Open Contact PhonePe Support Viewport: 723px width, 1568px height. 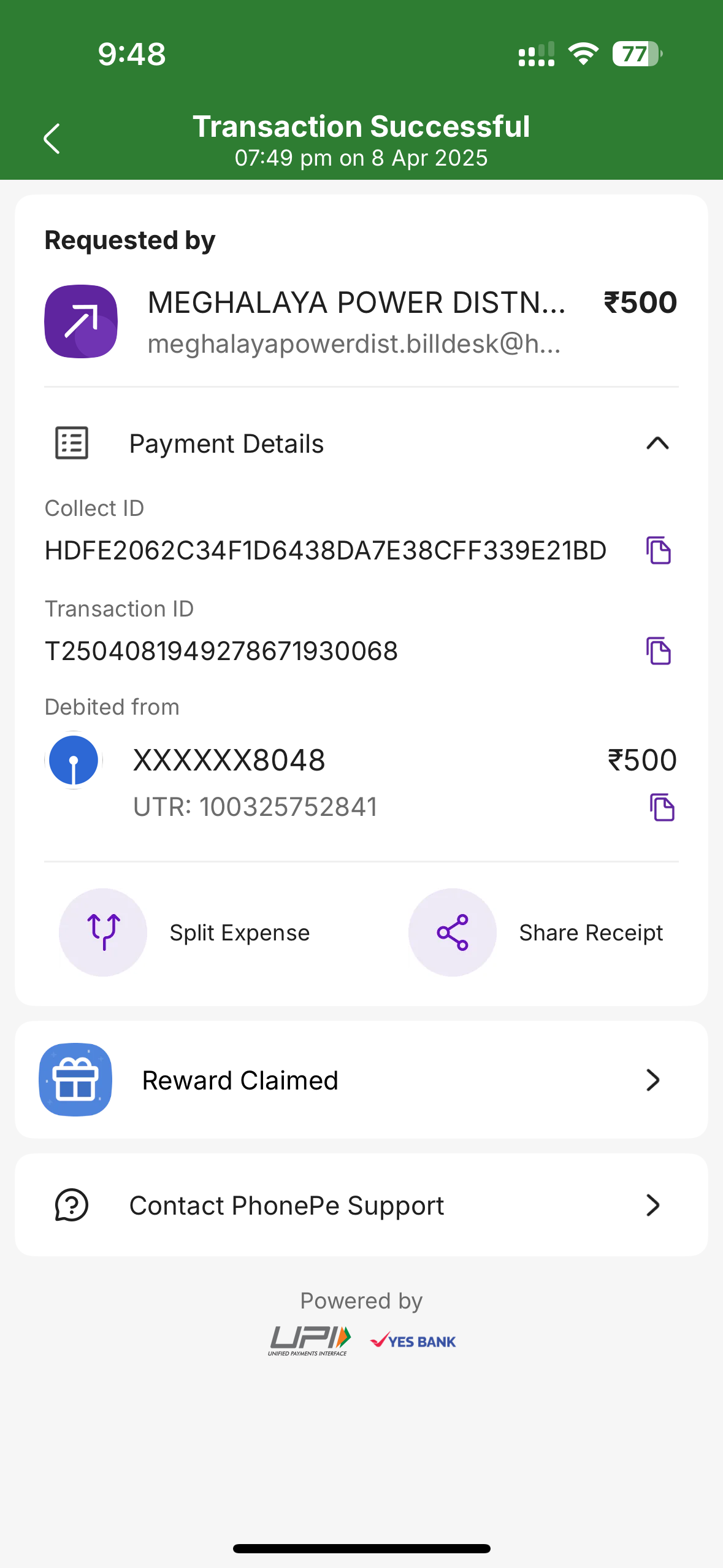361,1205
